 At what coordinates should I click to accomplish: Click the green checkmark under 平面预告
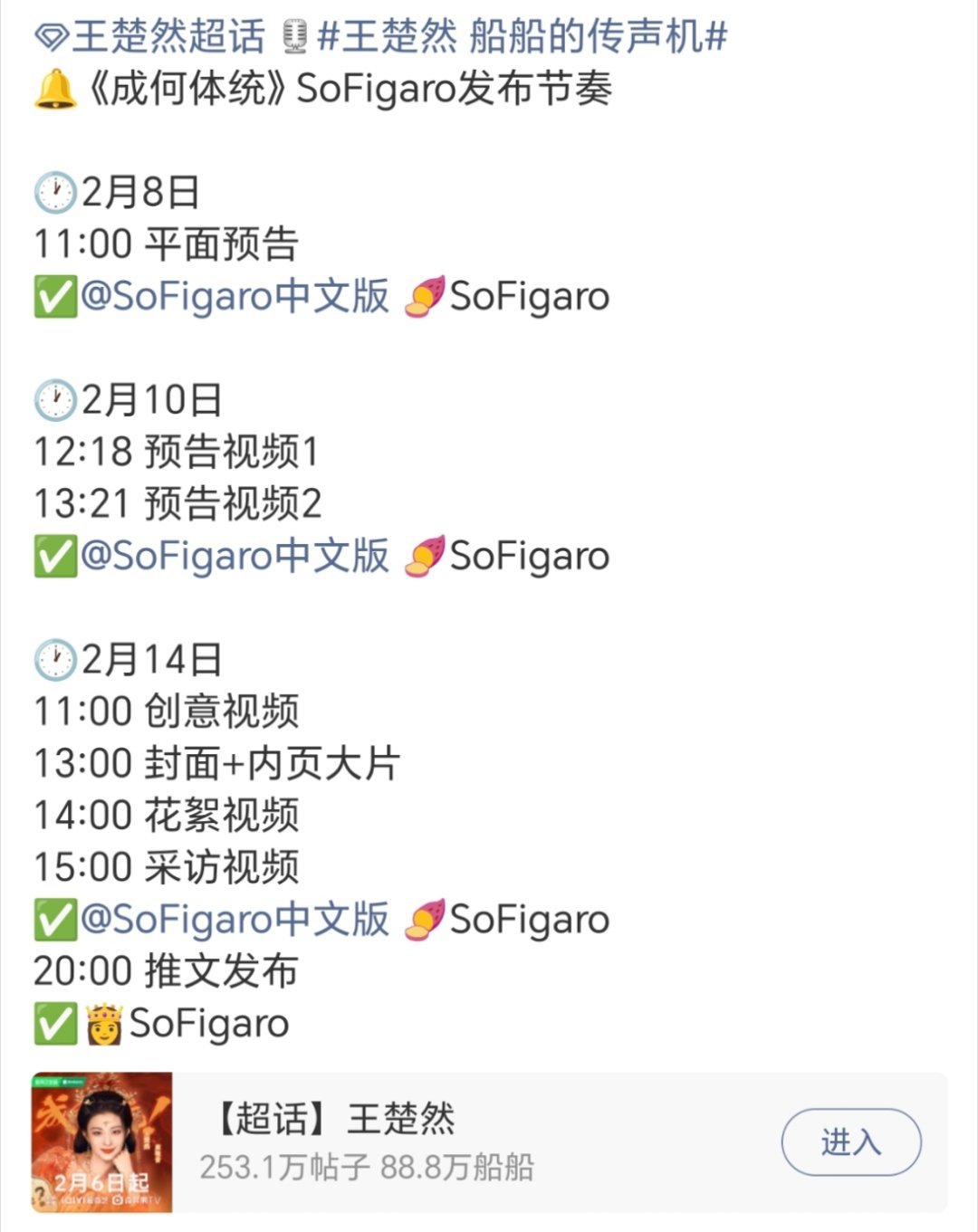coord(56,296)
